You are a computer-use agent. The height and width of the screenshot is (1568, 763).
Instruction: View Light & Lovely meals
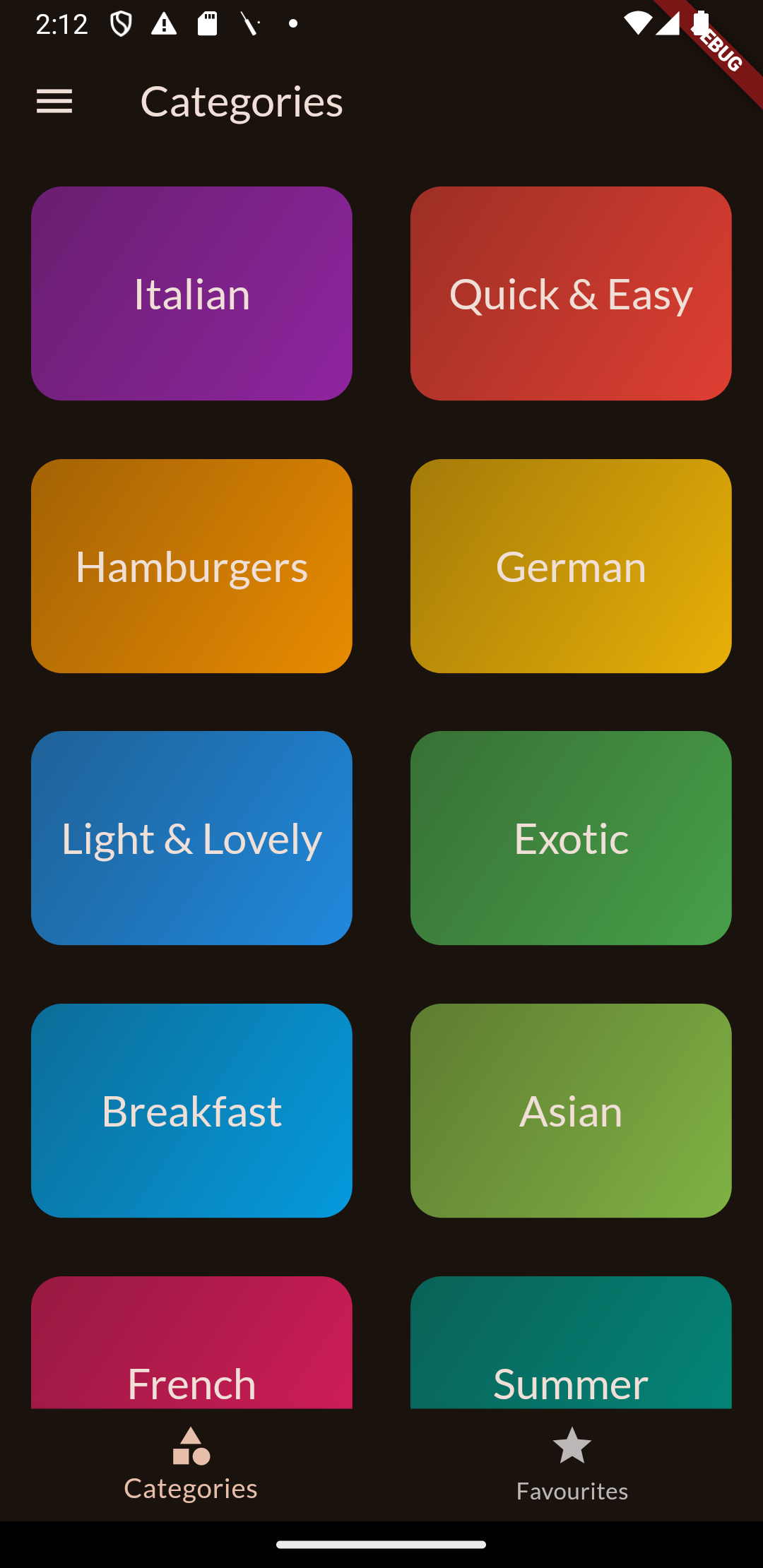191,838
